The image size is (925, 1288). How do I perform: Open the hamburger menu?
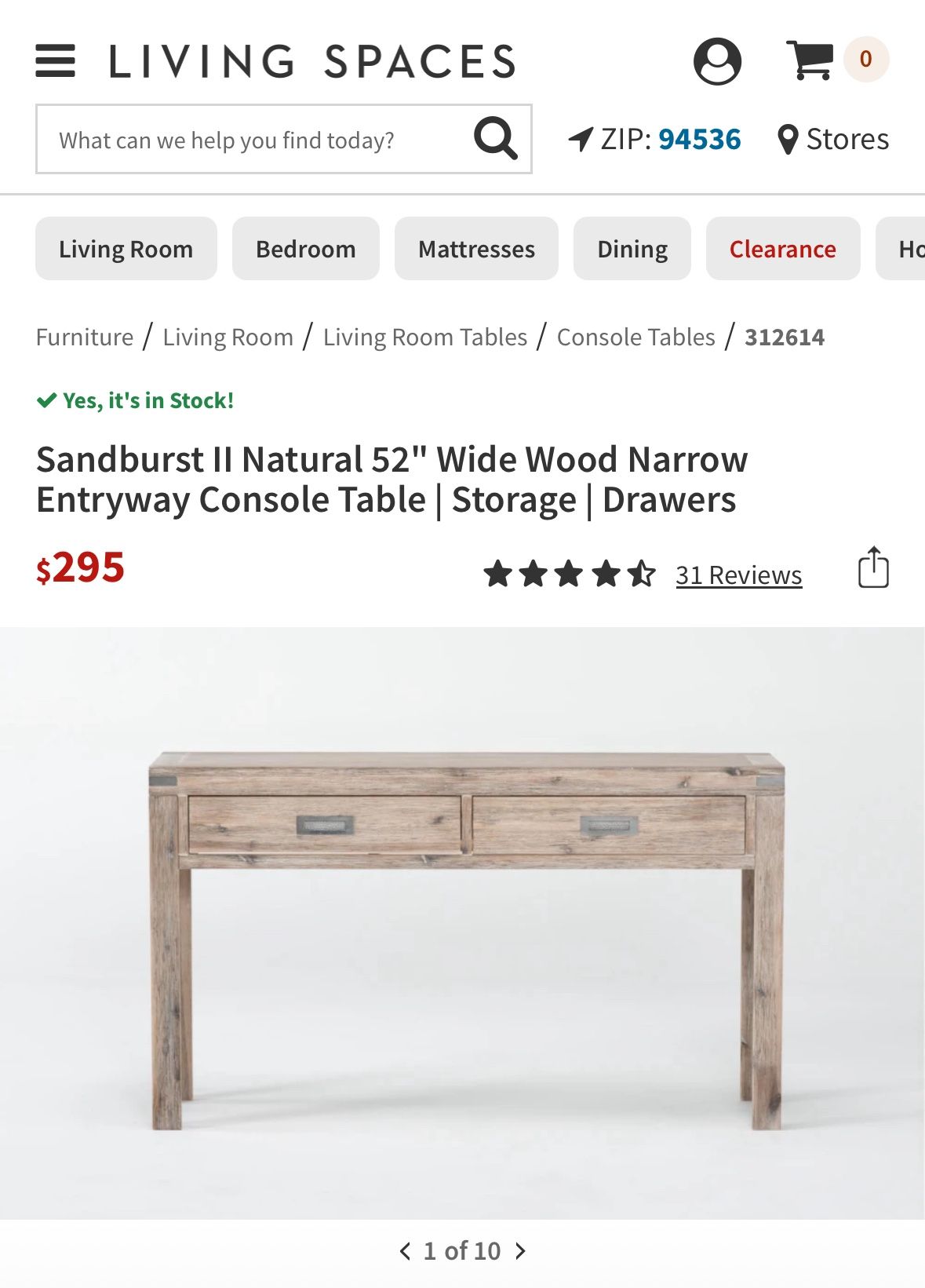click(55, 61)
